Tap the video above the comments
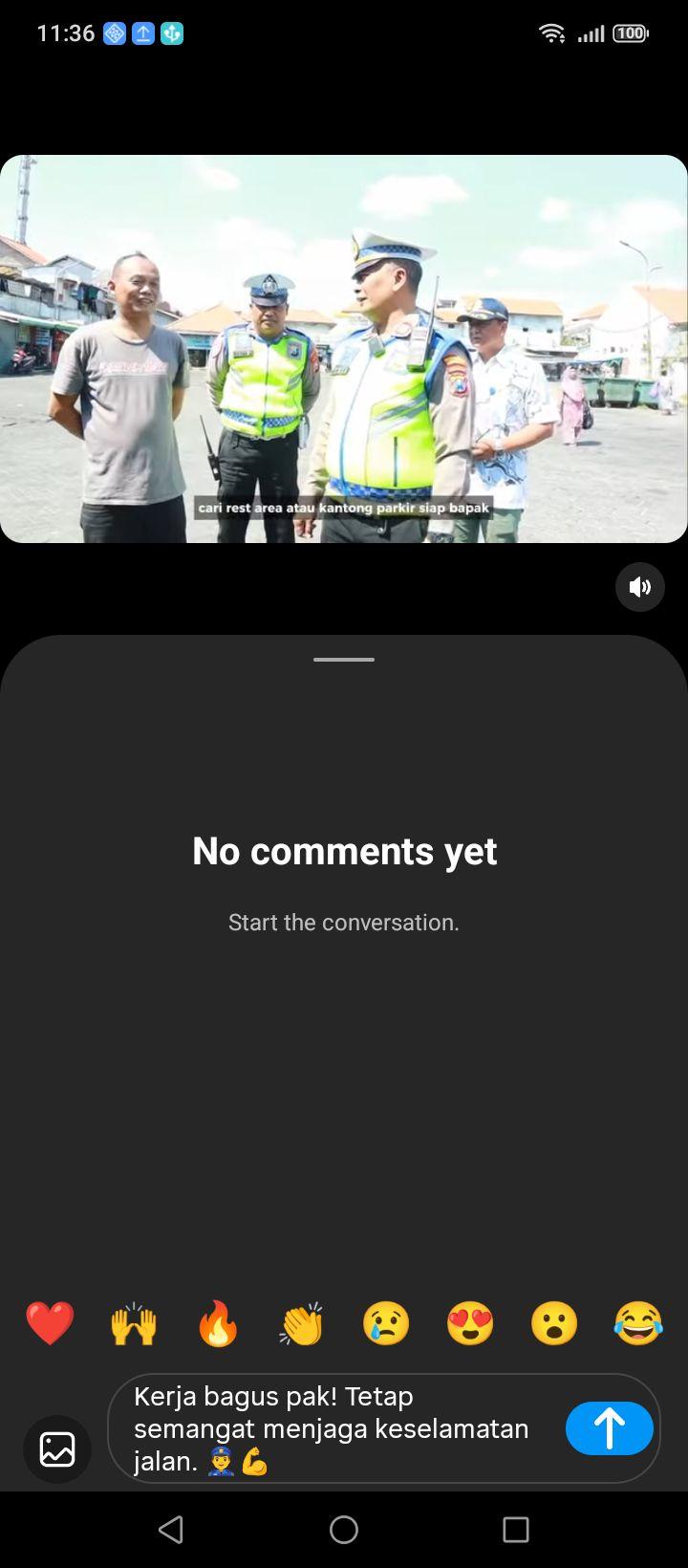Image resolution: width=688 pixels, height=1568 pixels. 344,349
